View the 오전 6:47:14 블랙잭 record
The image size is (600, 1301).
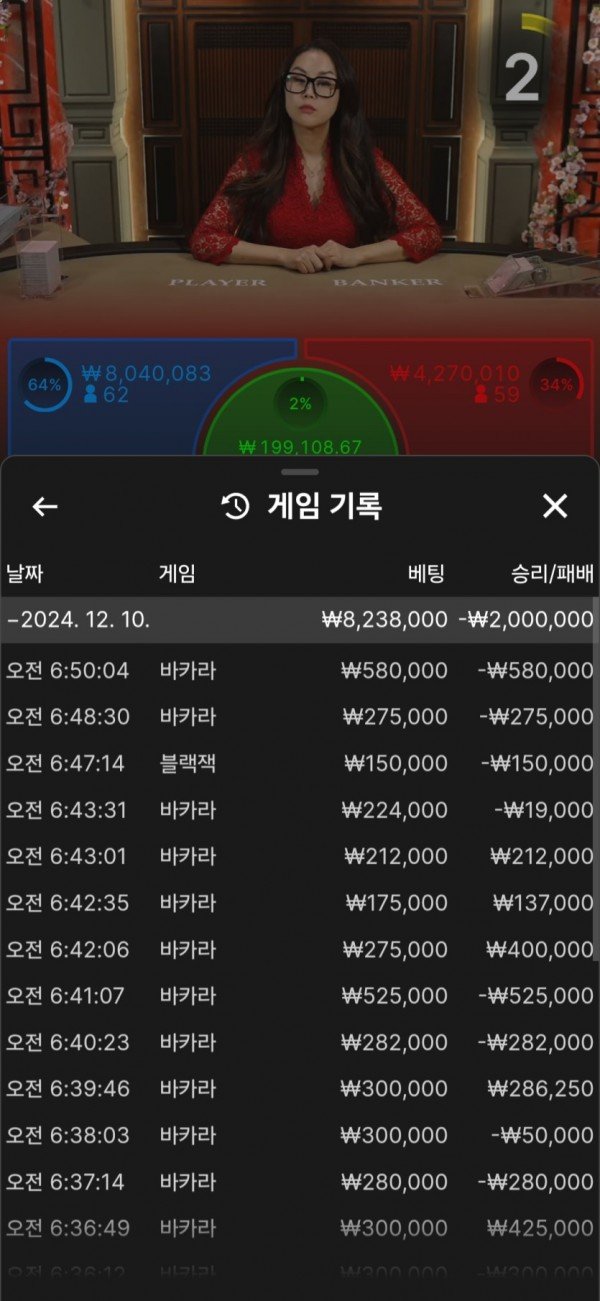click(300, 763)
